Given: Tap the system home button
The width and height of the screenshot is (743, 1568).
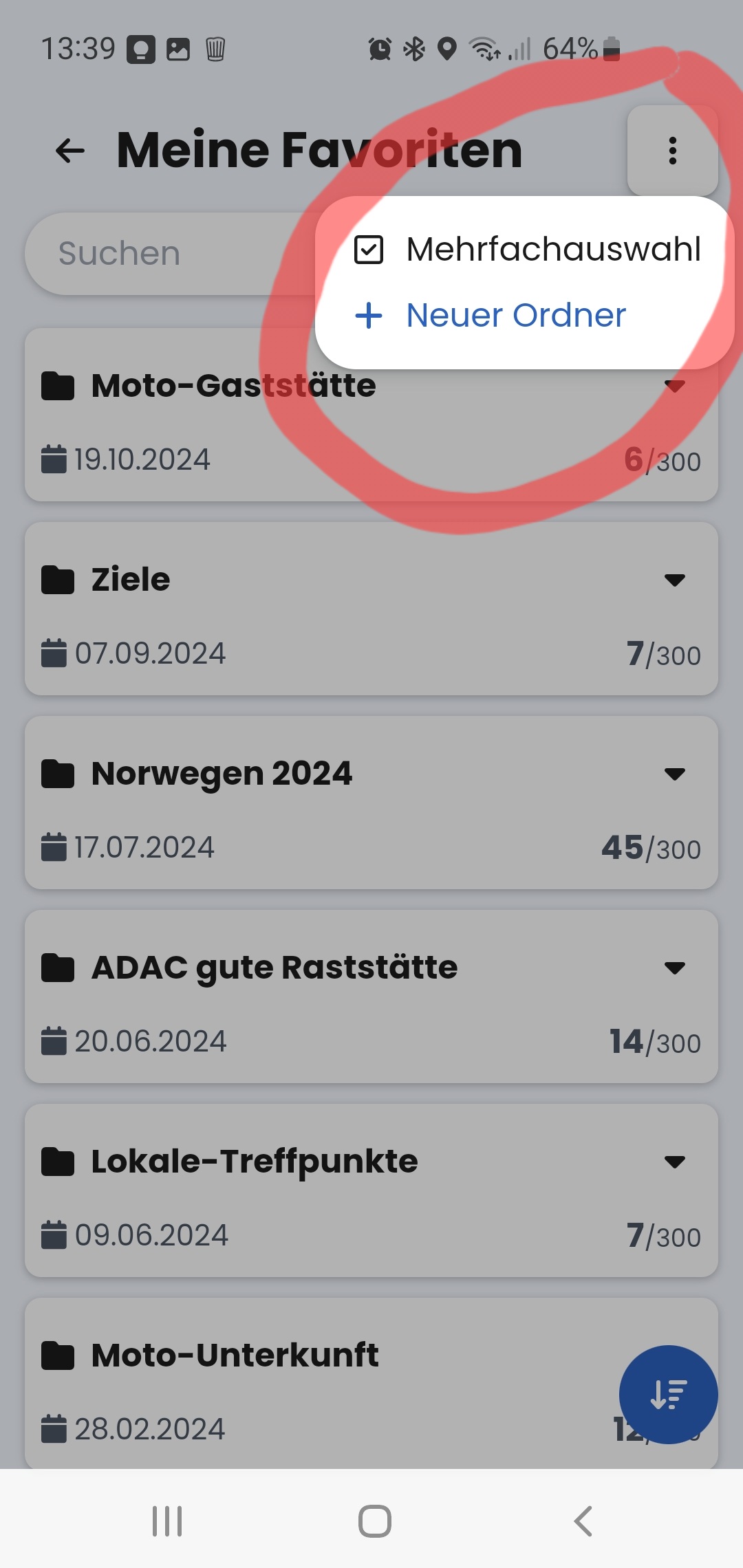Looking at the screenshot, I should [x=375, y=1521].
